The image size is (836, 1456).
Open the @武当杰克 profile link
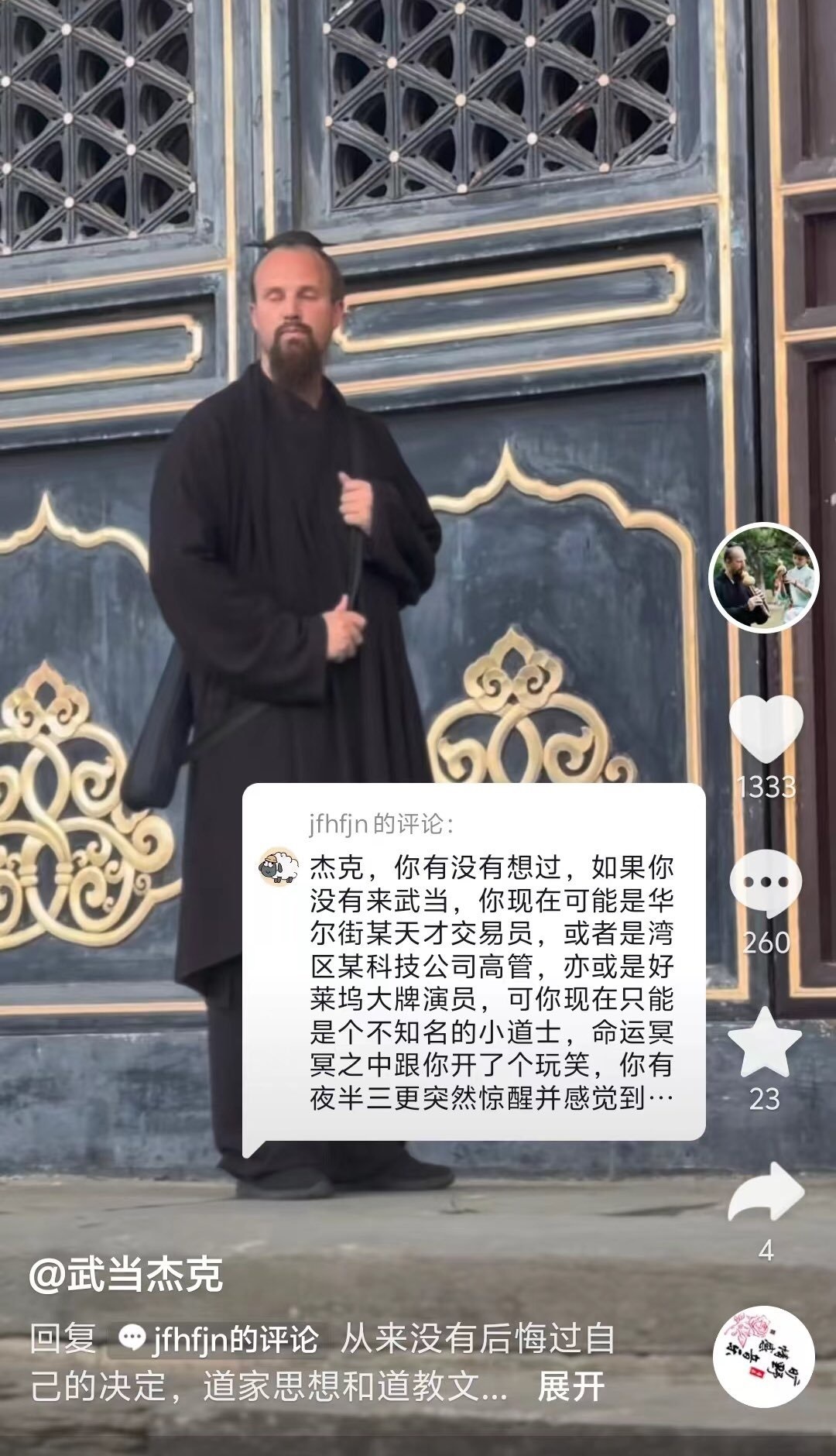point(126,1274)
